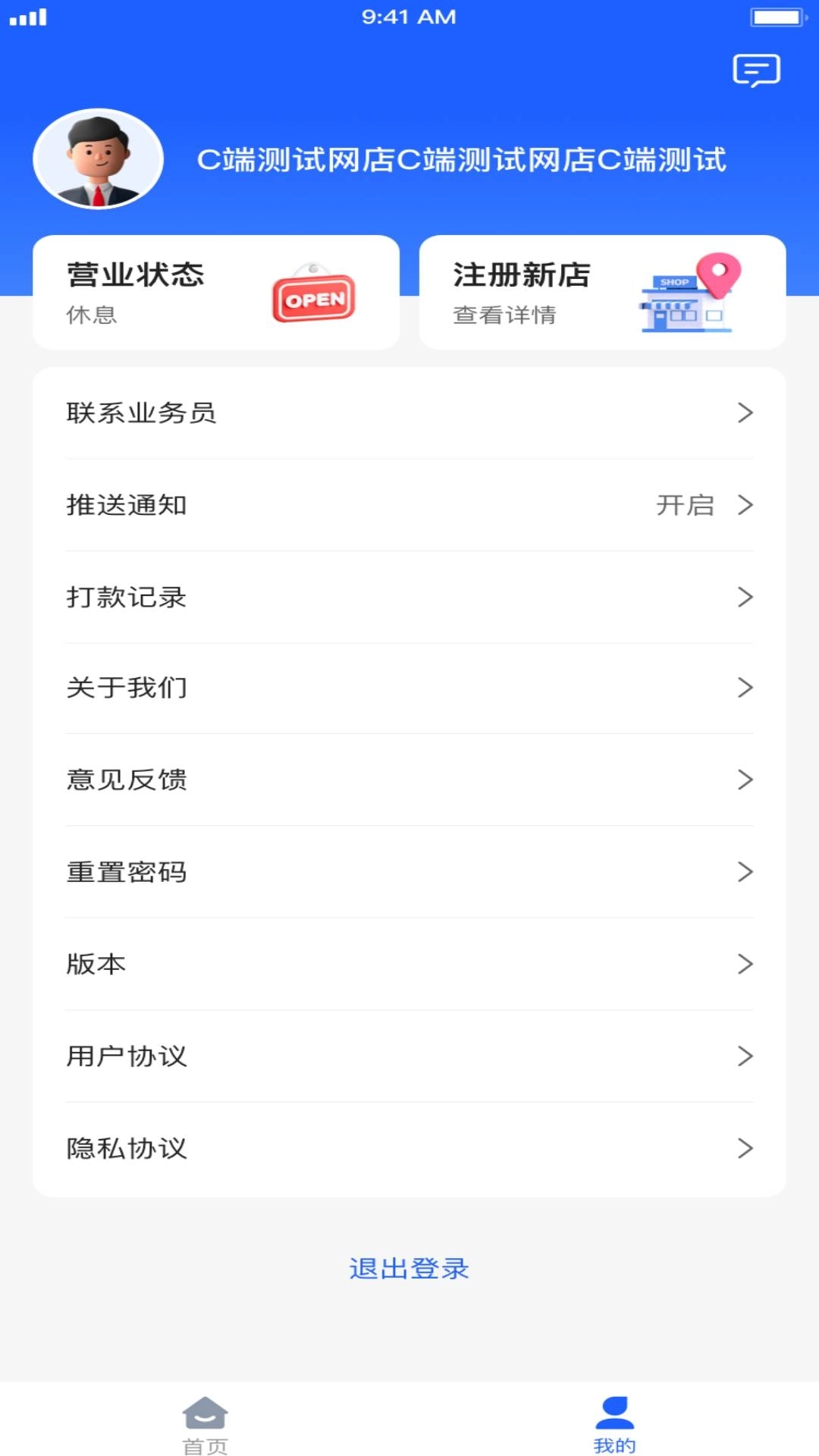This screenshot has width=819, height=1456.
Task: Open the message notifications icon
Action: pos(756,72)
